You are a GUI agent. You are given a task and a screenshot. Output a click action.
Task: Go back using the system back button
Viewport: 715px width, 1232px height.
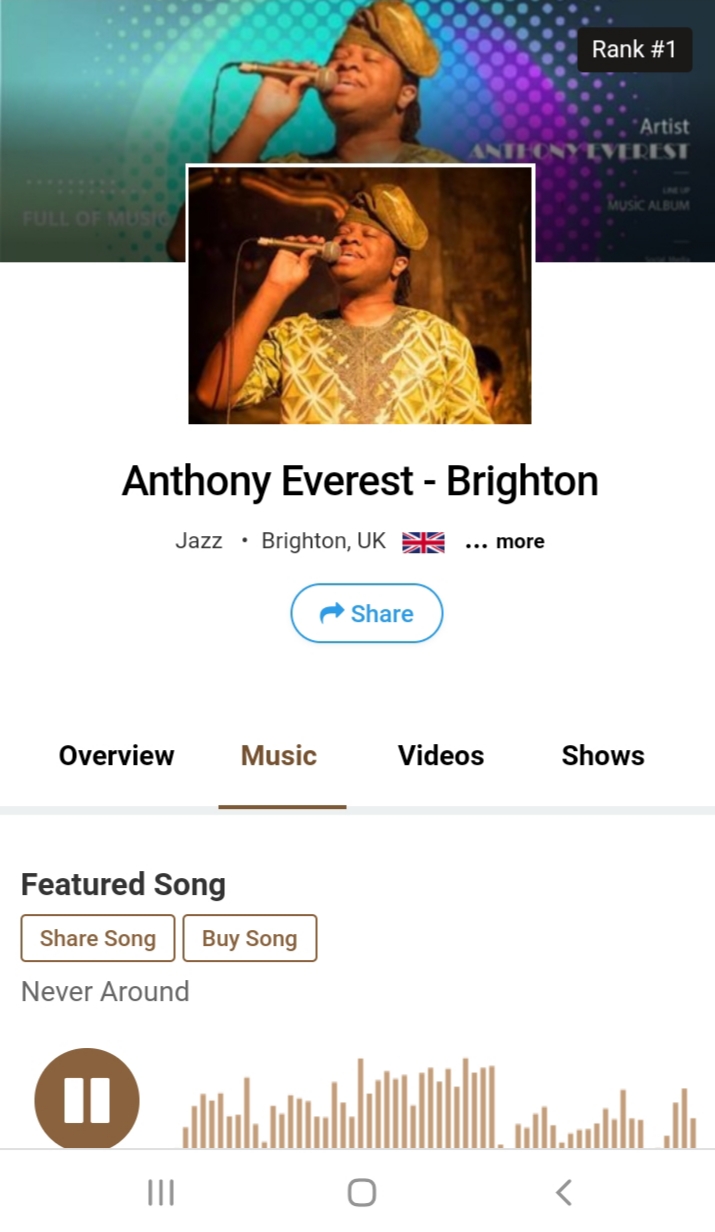563,1192
